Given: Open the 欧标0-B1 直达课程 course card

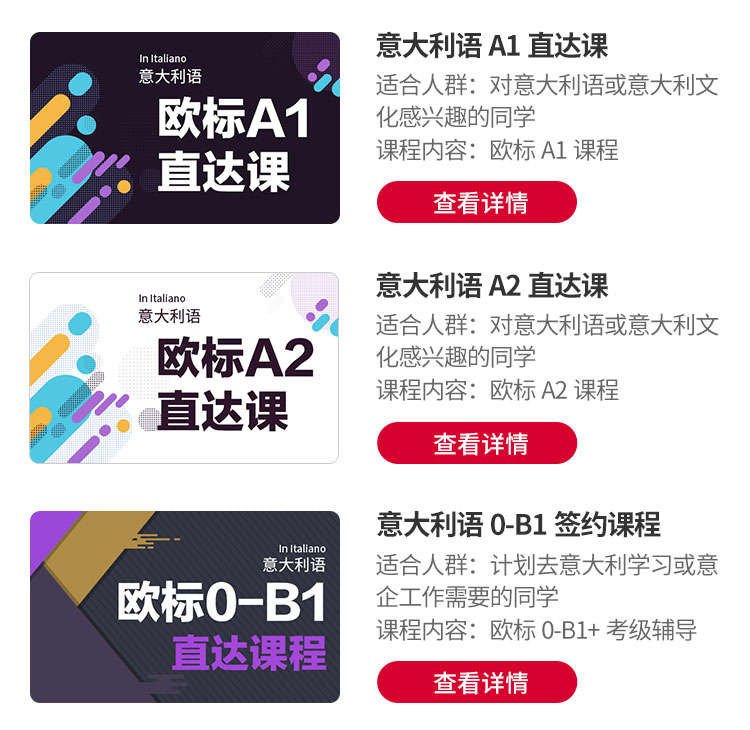Looking at the screenshot, I should click(x=185, y=607).
